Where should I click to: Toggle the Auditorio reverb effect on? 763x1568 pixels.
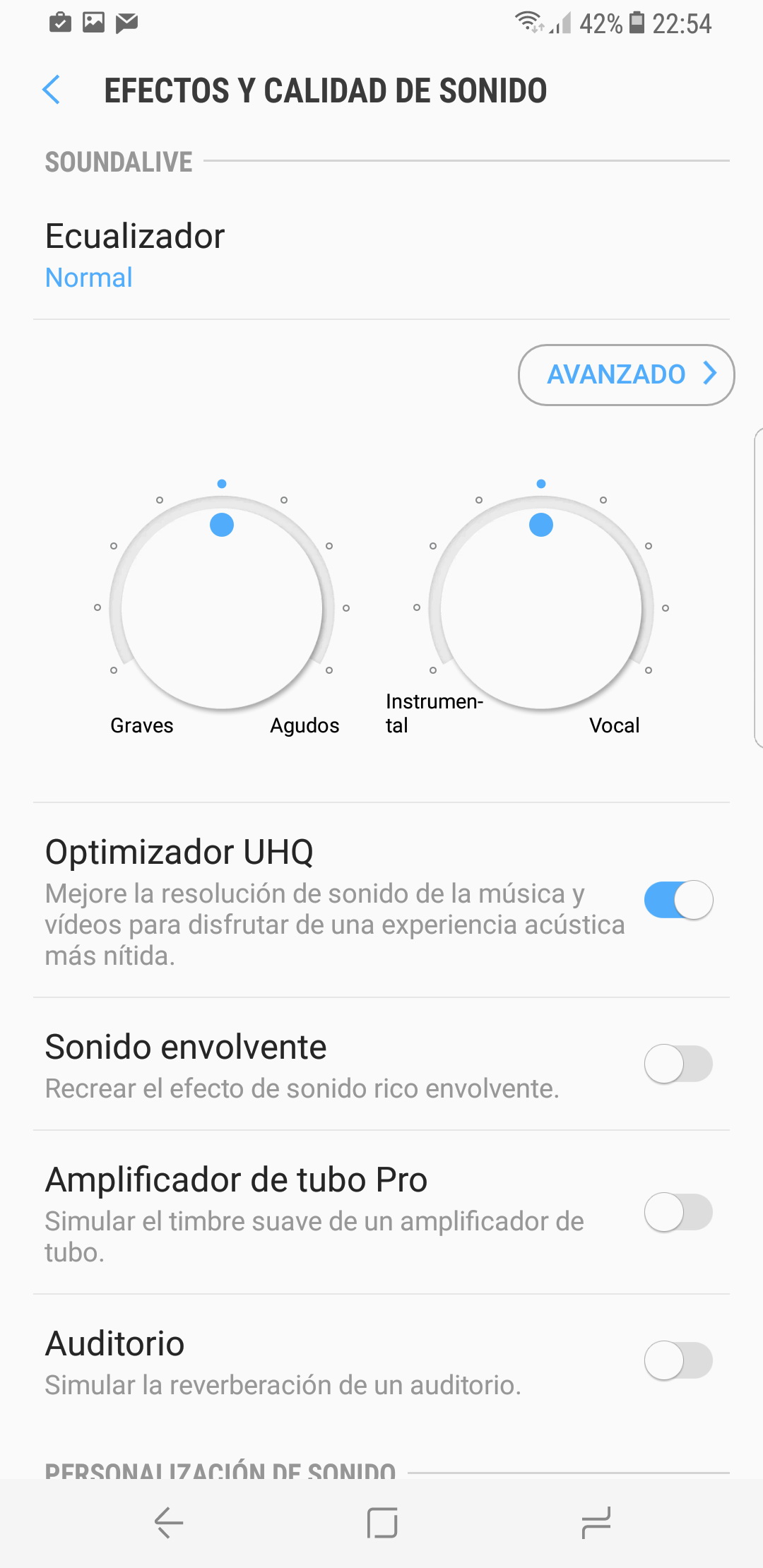[678, 1361]
